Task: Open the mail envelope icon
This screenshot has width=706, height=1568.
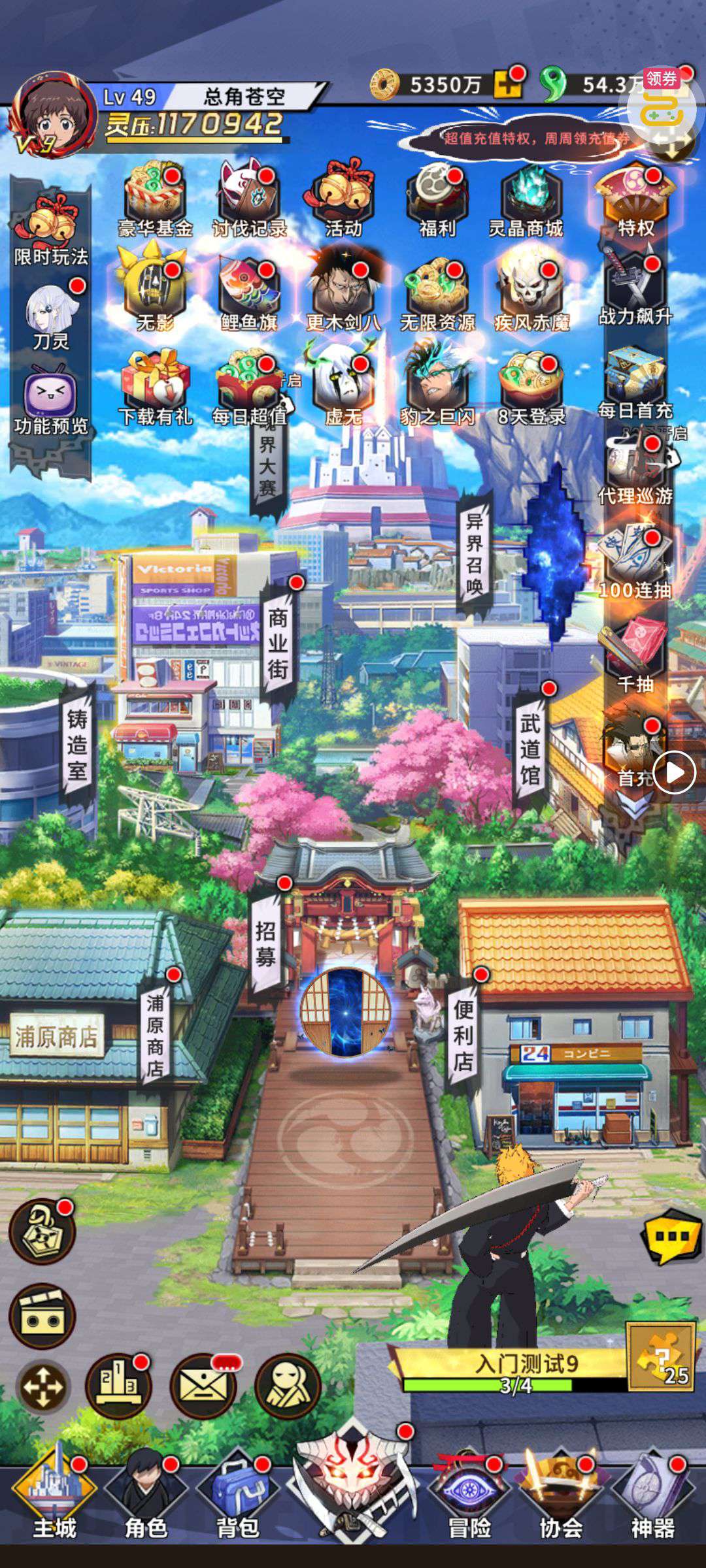Action: tap(203, 1386)
